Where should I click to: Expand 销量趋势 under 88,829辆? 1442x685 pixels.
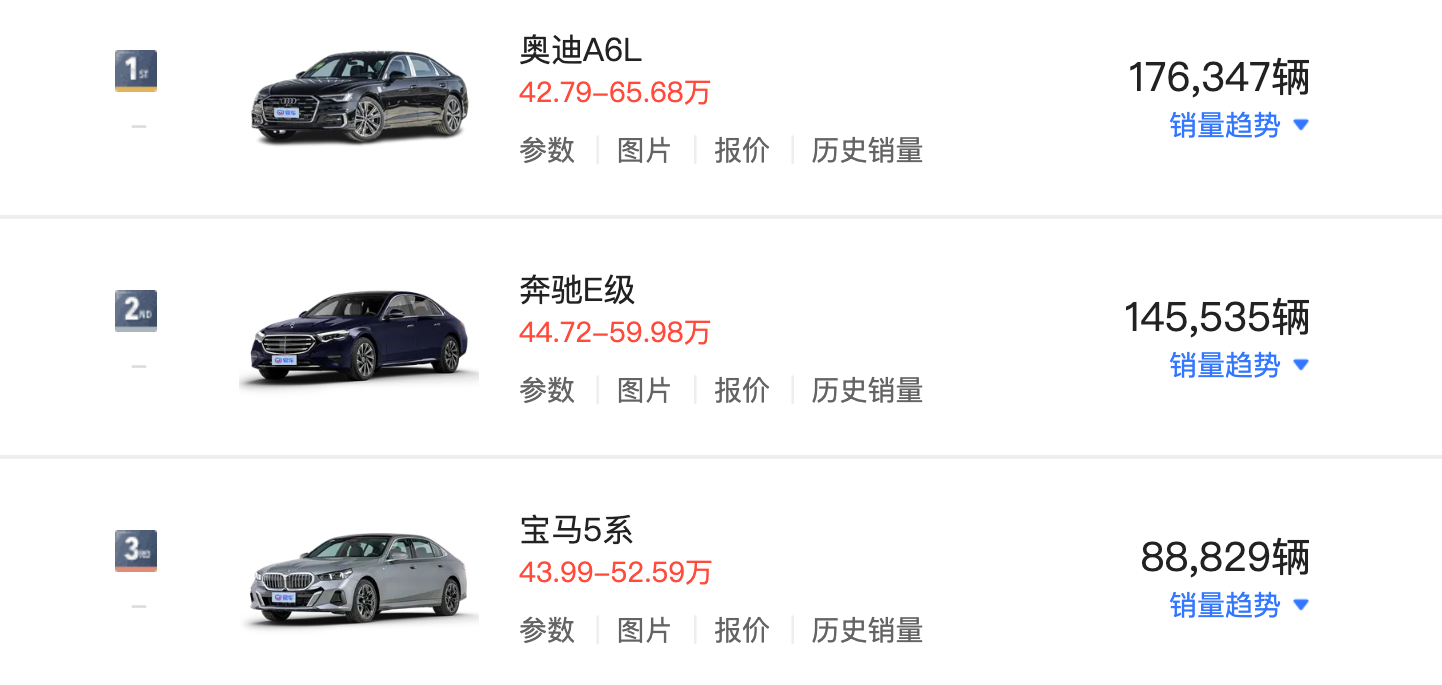(x=1238, y=605)
